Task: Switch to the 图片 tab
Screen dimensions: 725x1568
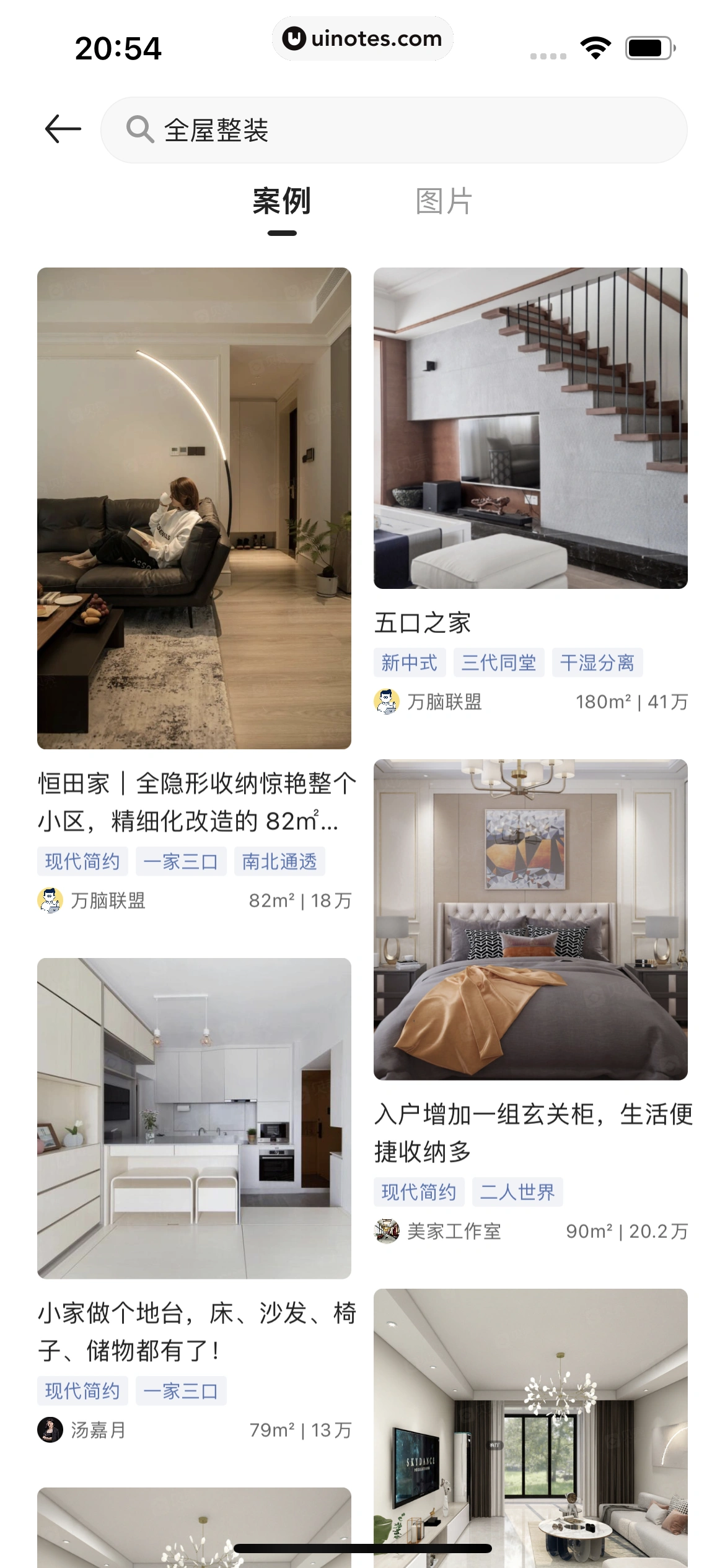Action: 444,202
